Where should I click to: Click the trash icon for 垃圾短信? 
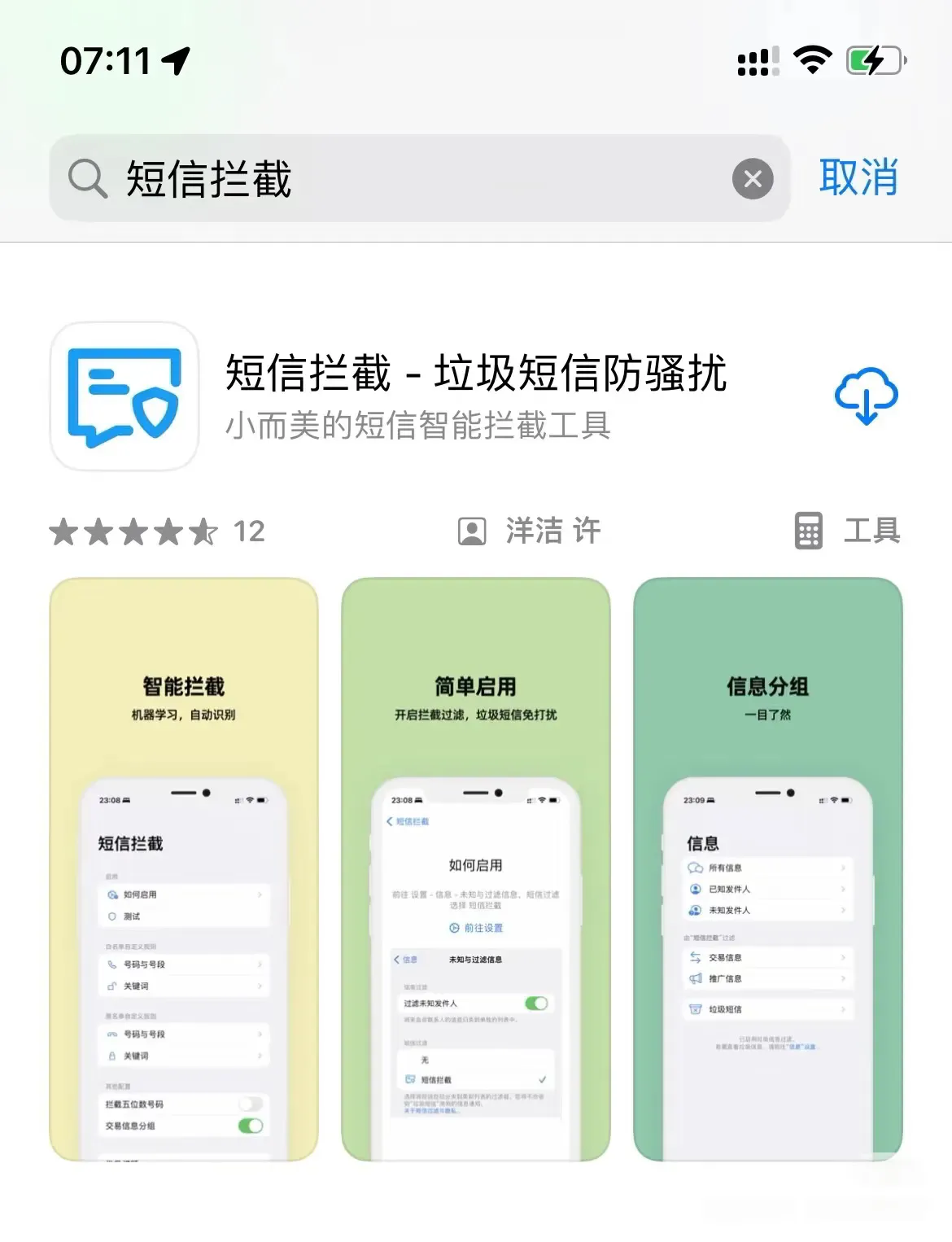[x=696, y=1008]
